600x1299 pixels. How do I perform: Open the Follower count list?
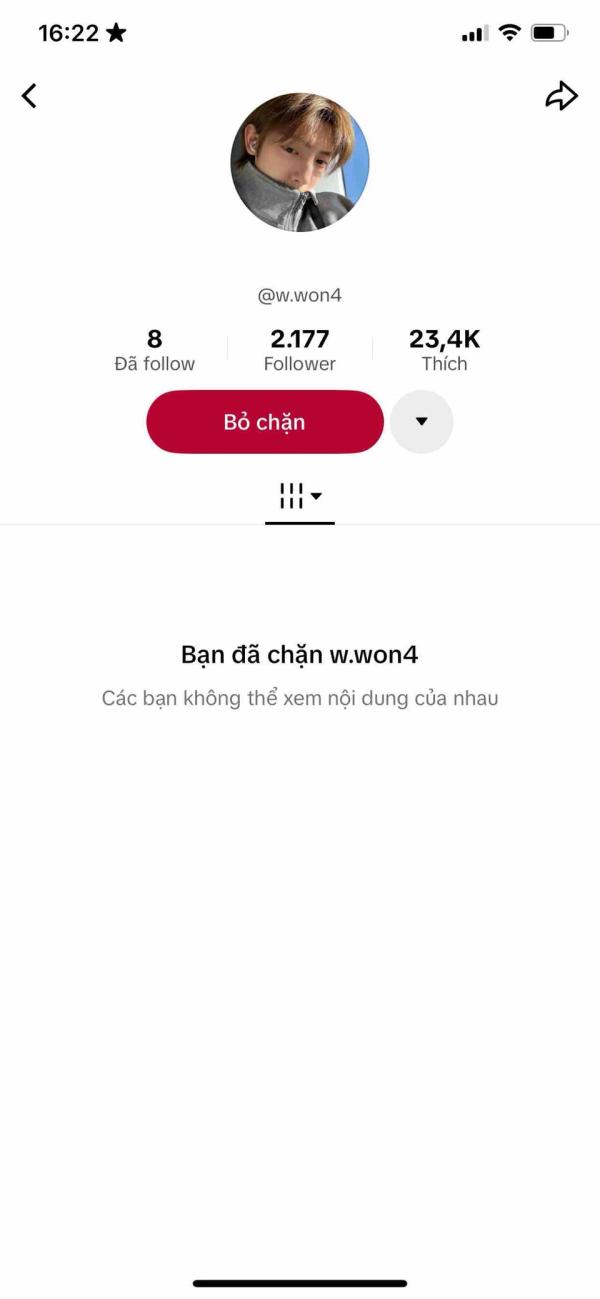(x=300, y=351)
